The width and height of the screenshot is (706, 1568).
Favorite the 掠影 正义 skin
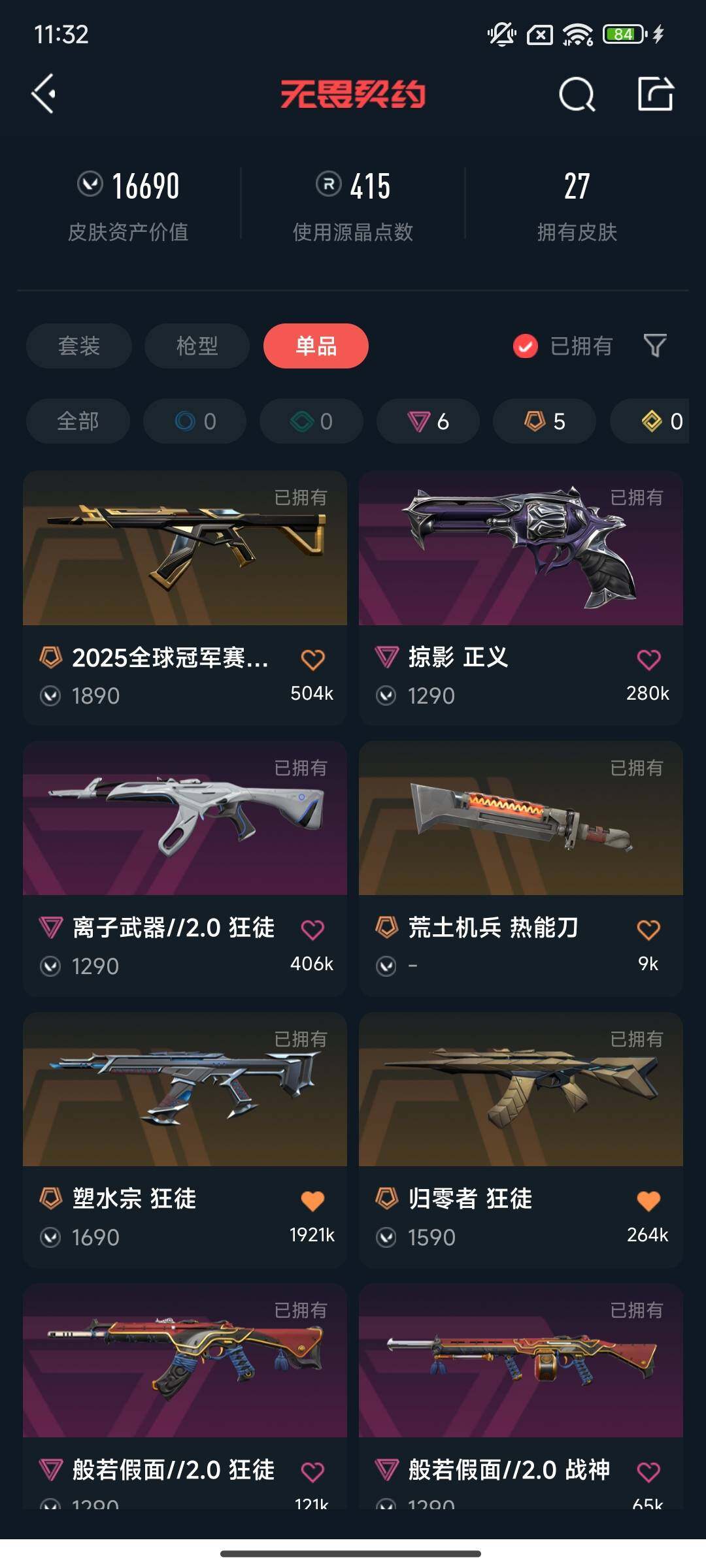point(648,659)
